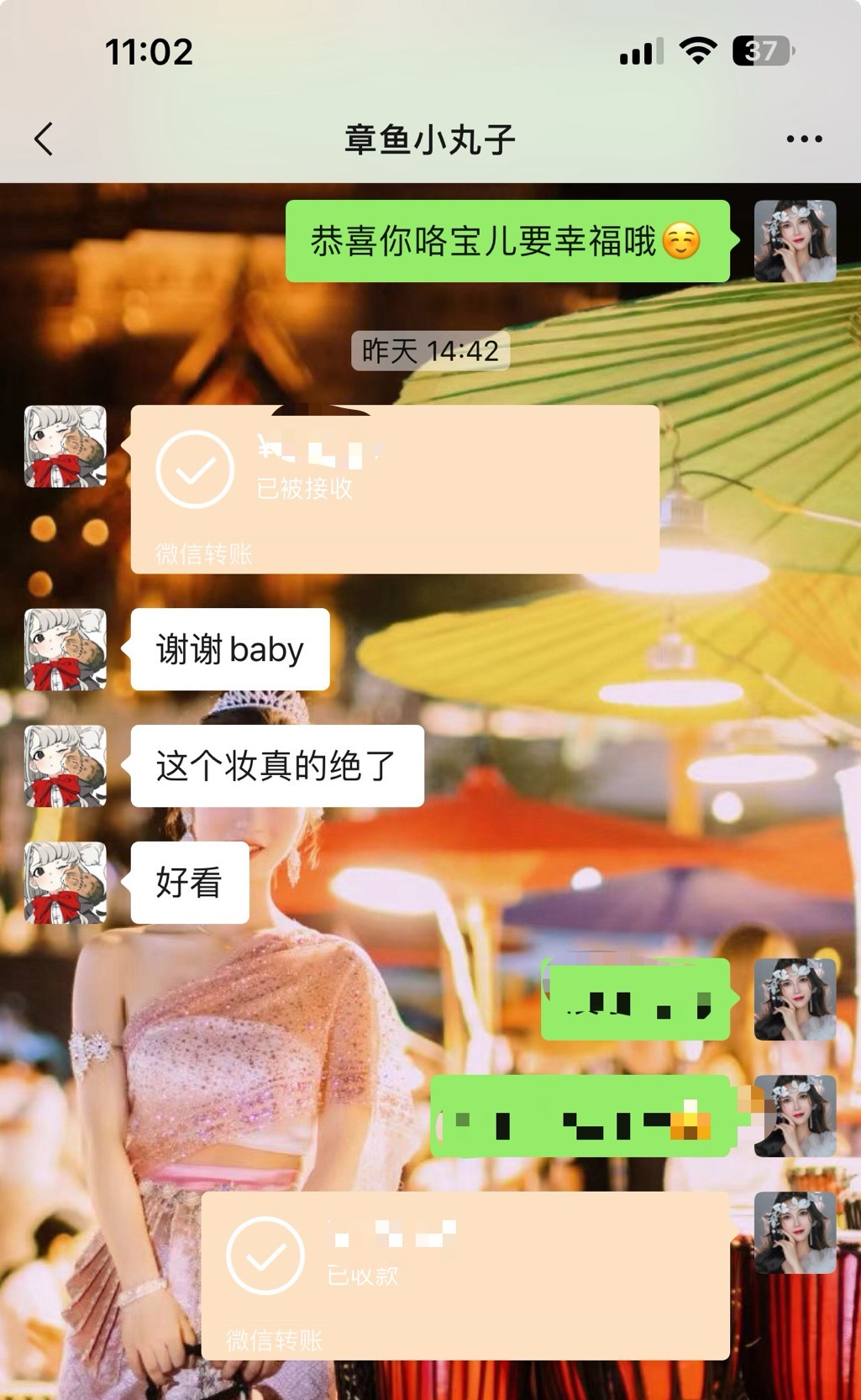Go back to the chat list

coord(44,139)
